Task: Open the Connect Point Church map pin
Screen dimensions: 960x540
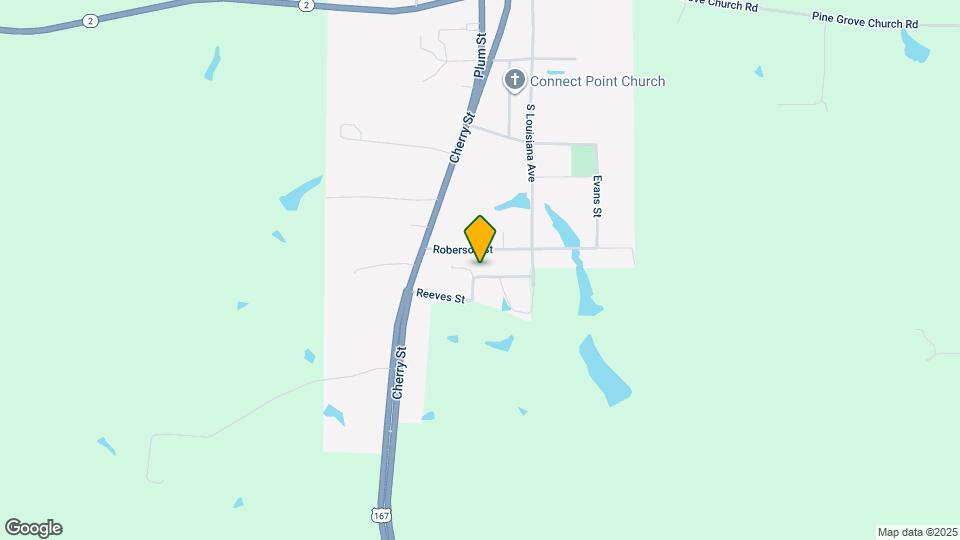Action: coord(515,80)
